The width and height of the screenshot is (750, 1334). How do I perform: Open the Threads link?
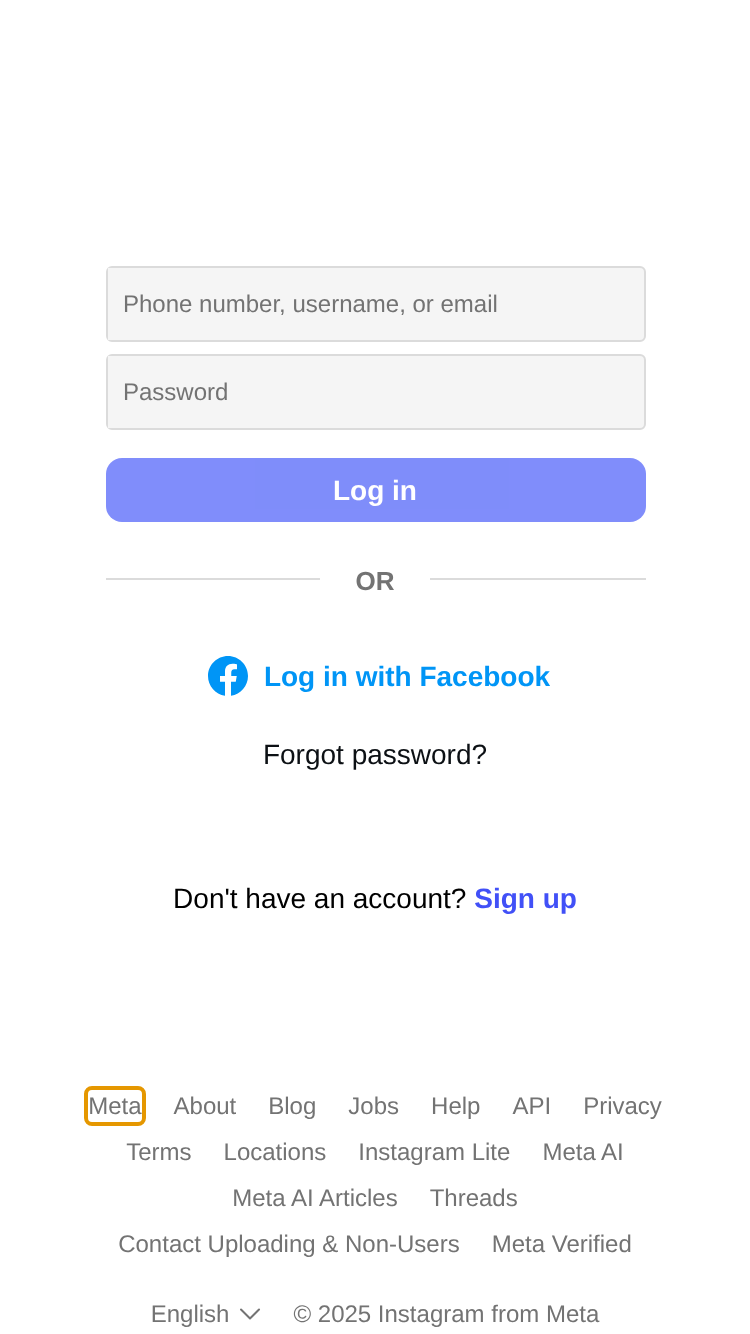[x=474, y=1198]
